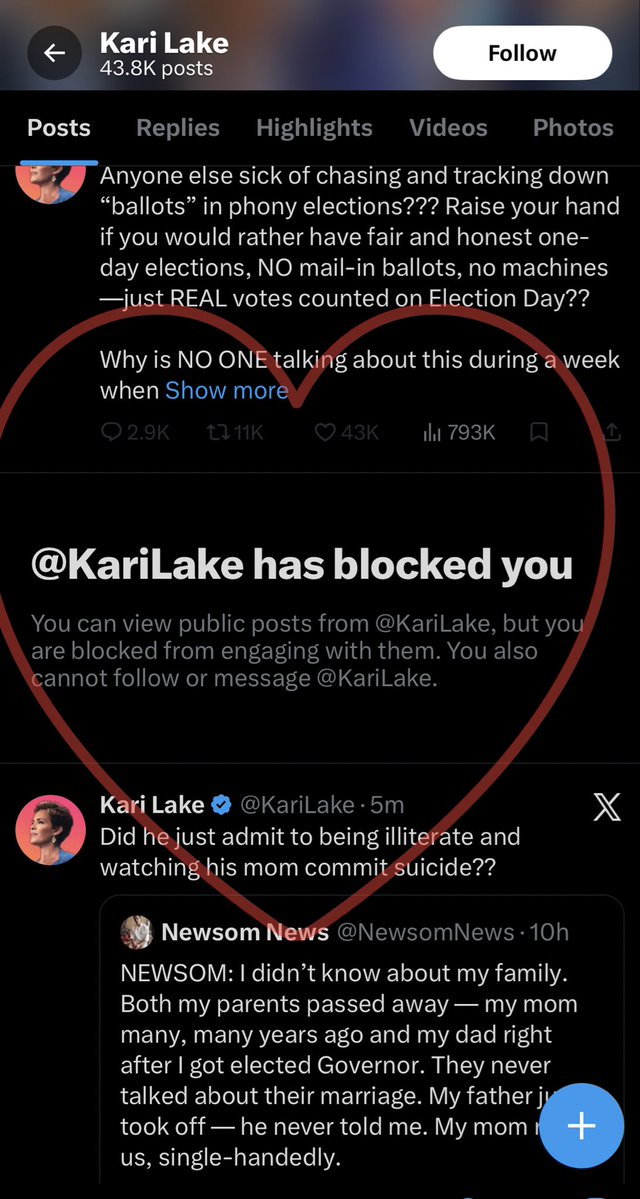Image resolution: width=640 pixels, height=1199 pixels.
Task: Tap the X icon on the 5m post
Action: point(606,807)
